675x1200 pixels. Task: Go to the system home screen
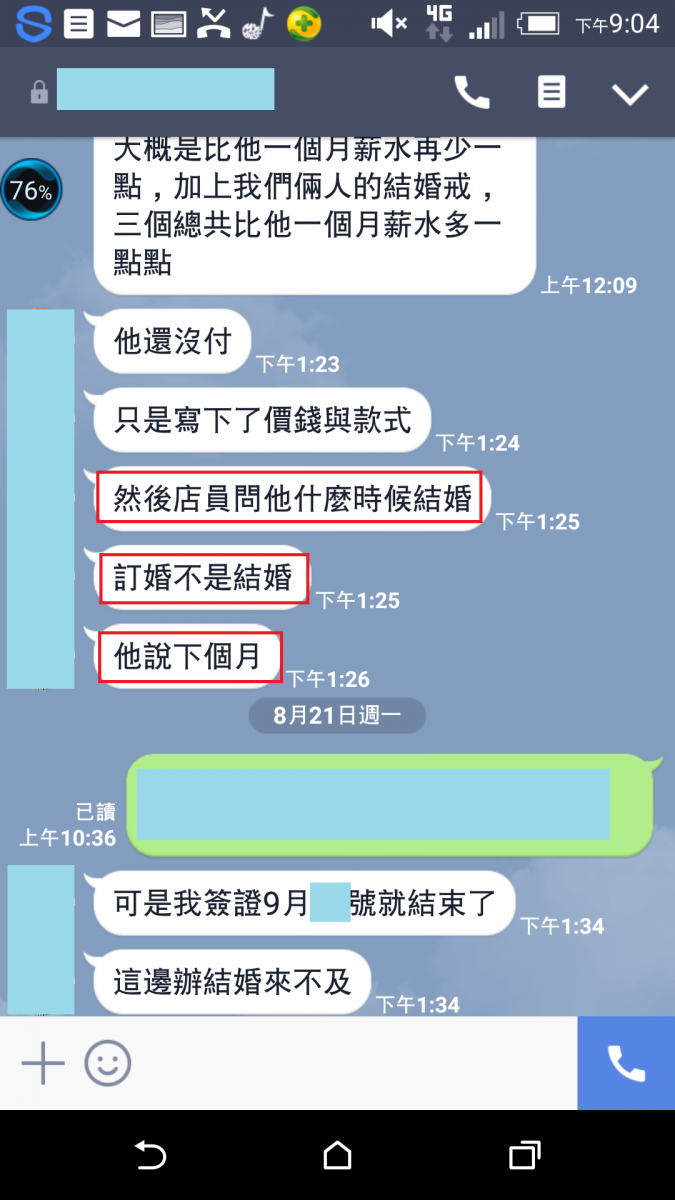(x=337, y=1156)
